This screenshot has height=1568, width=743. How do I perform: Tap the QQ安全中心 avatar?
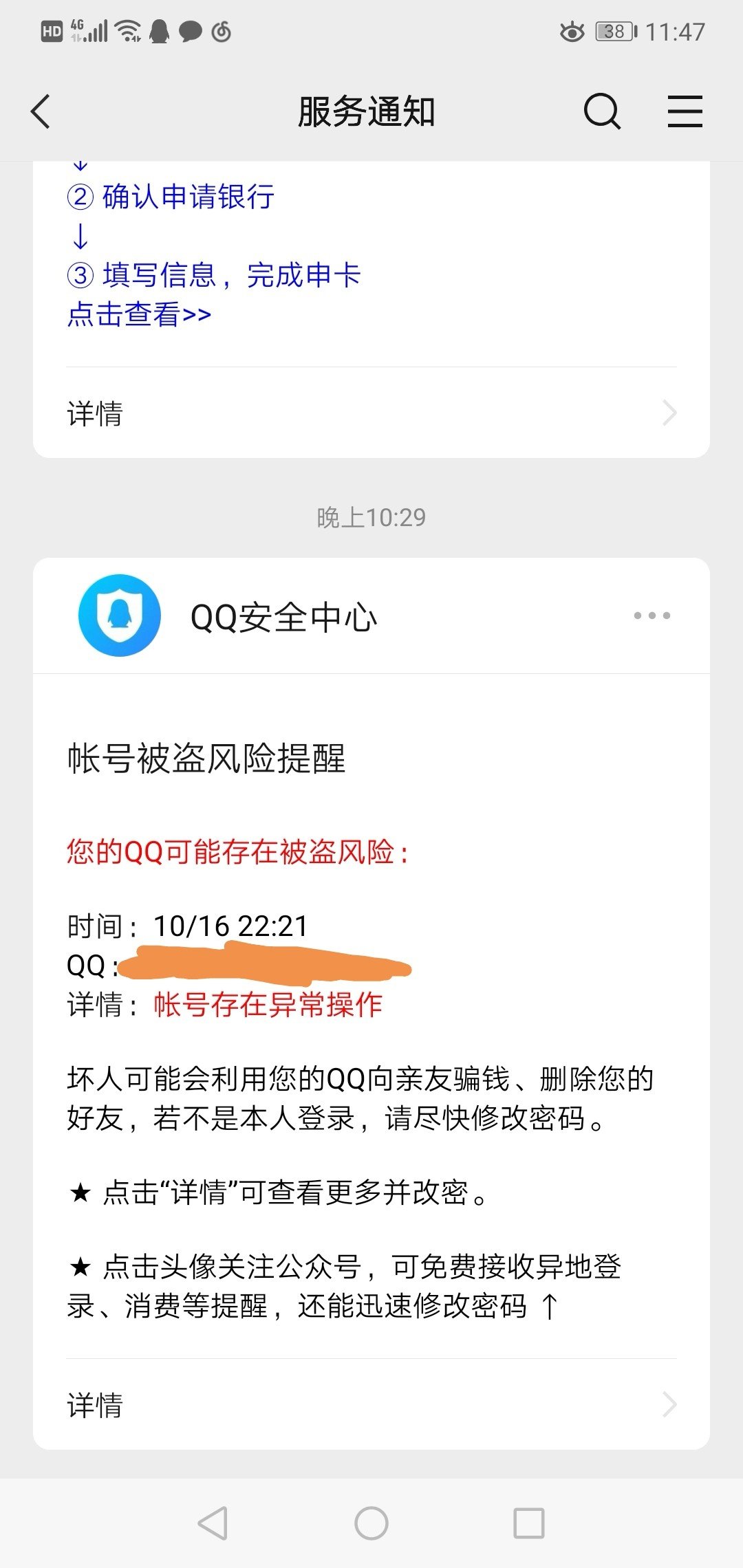(120, 616)
